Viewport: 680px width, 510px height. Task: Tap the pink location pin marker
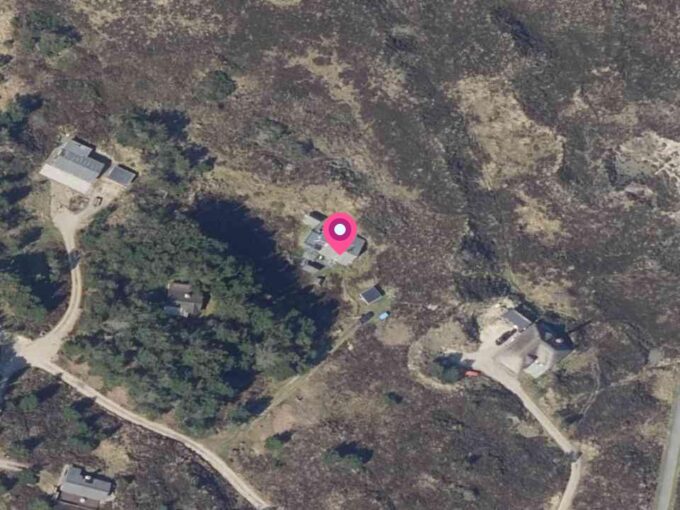click(340, 233)
